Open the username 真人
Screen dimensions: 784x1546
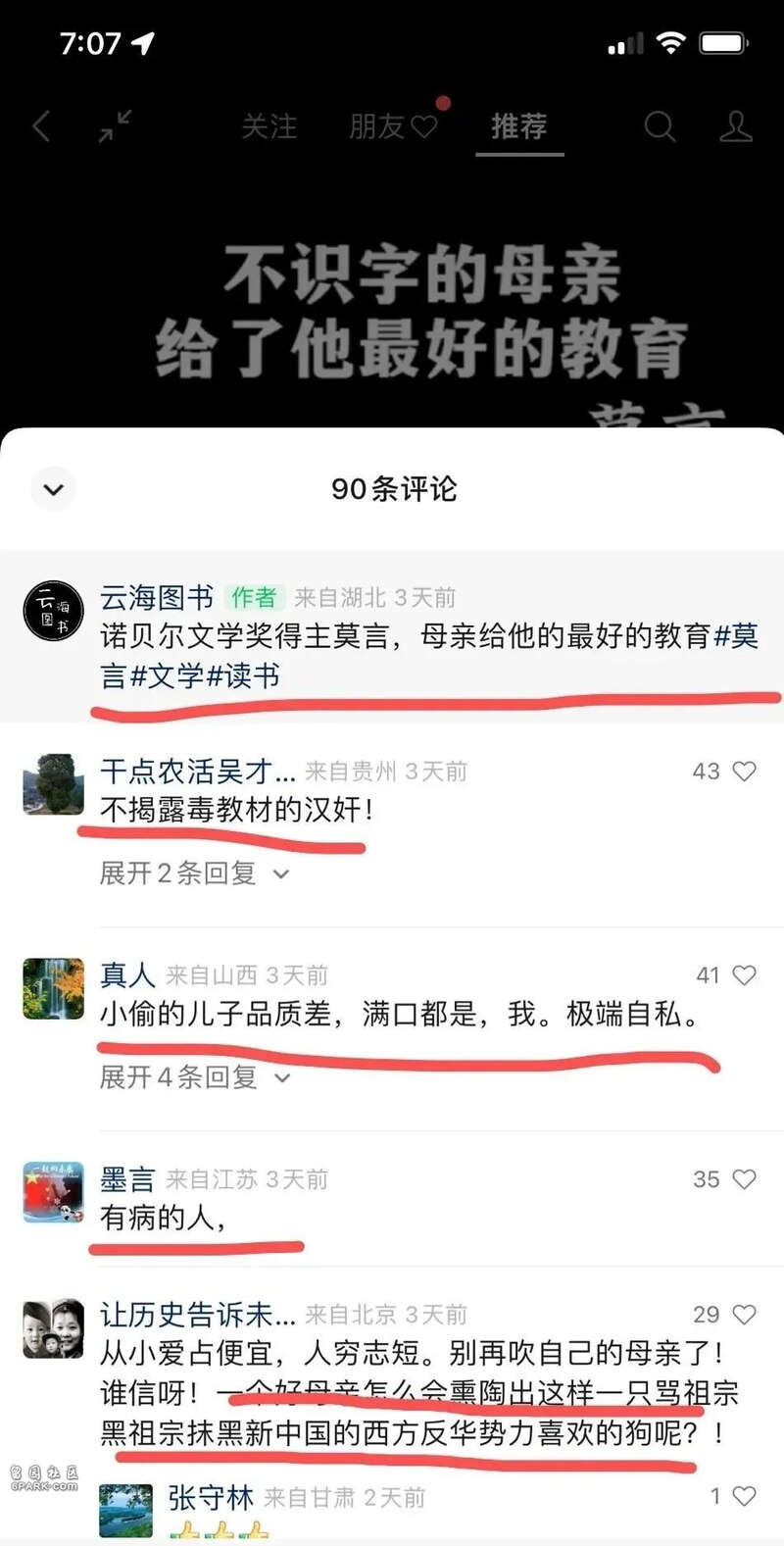[x=127, y=975]
